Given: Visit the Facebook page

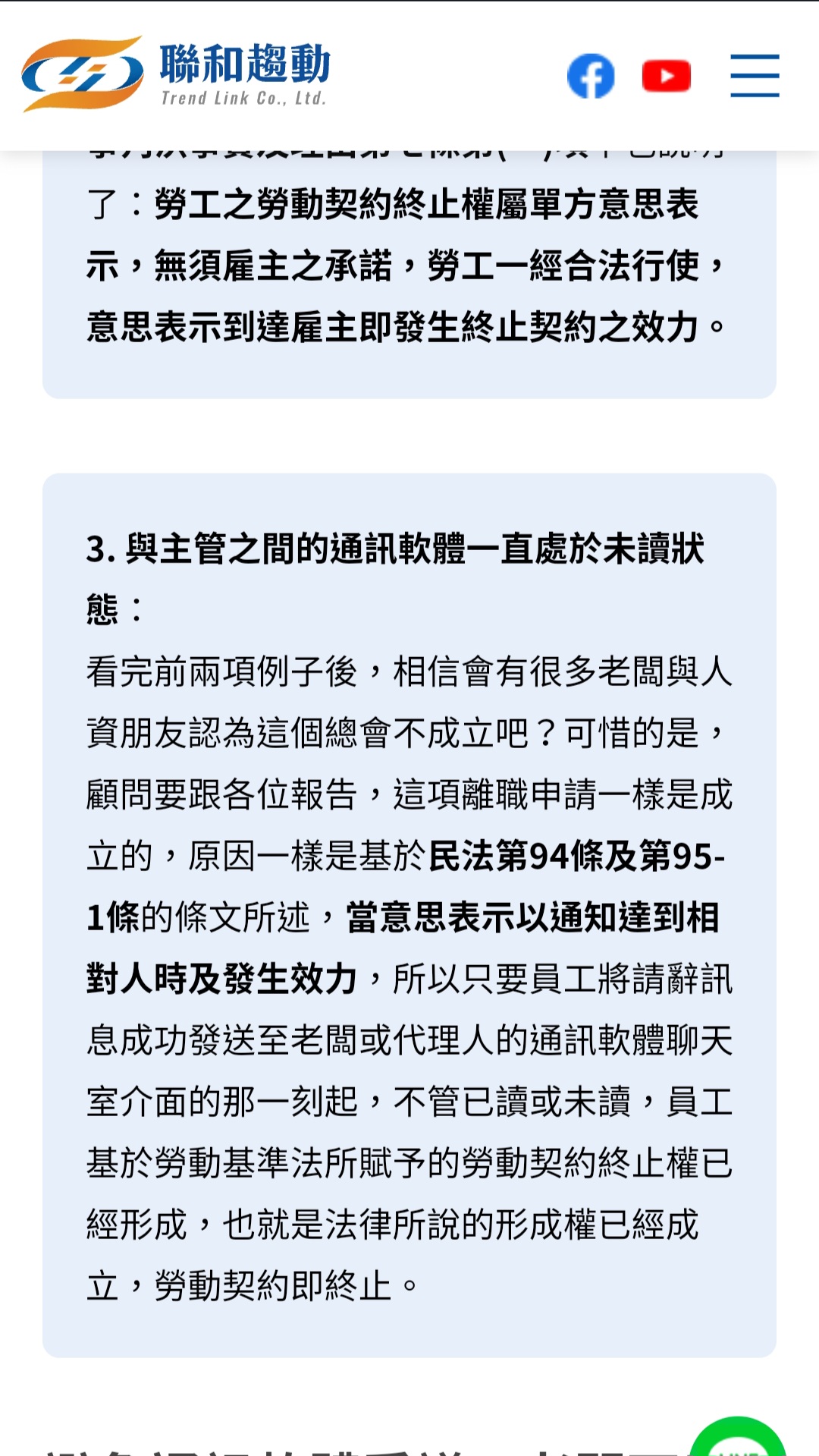Looking at the screenshot, I should click(591, 76).
